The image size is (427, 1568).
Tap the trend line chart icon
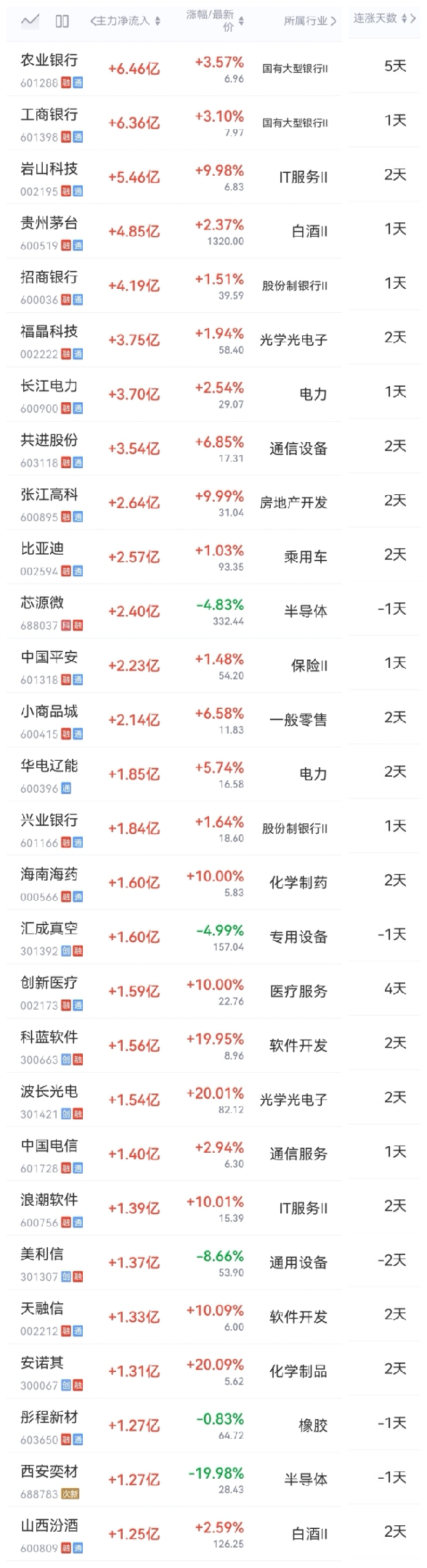pos(30,21)
